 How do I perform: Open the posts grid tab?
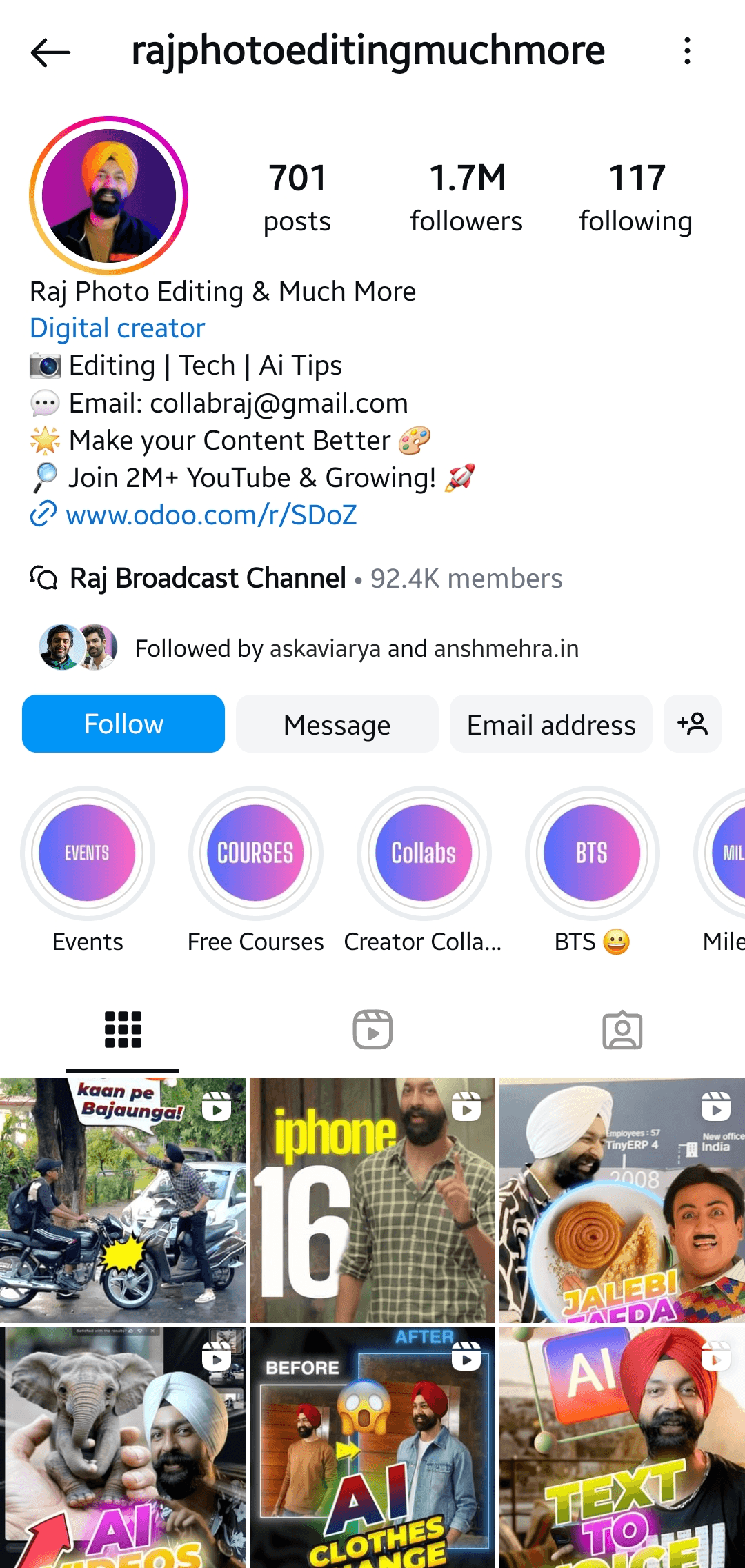123,1029
